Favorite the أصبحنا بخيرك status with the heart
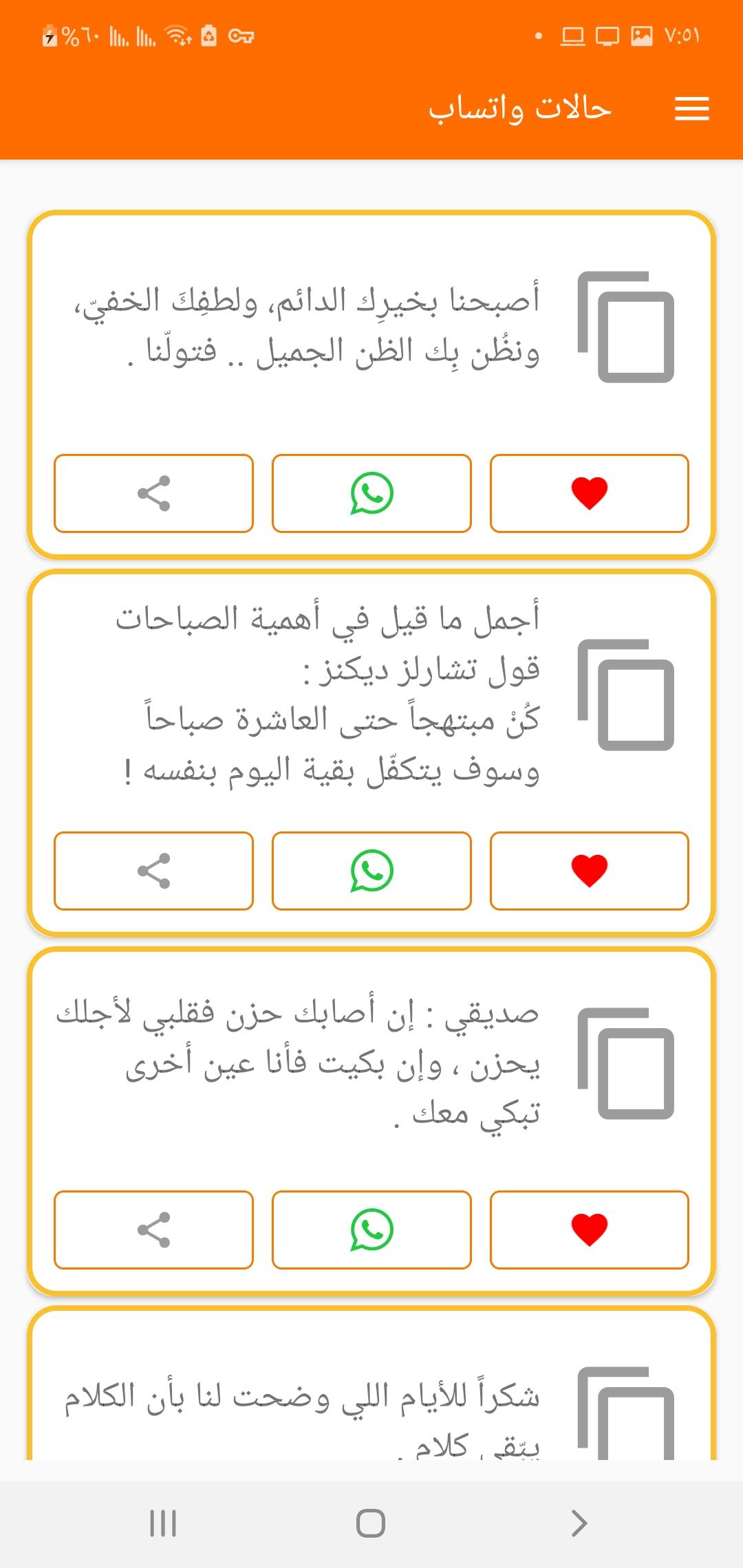The width and height of the screenshot is (743, 1568). tap(590, 493)
